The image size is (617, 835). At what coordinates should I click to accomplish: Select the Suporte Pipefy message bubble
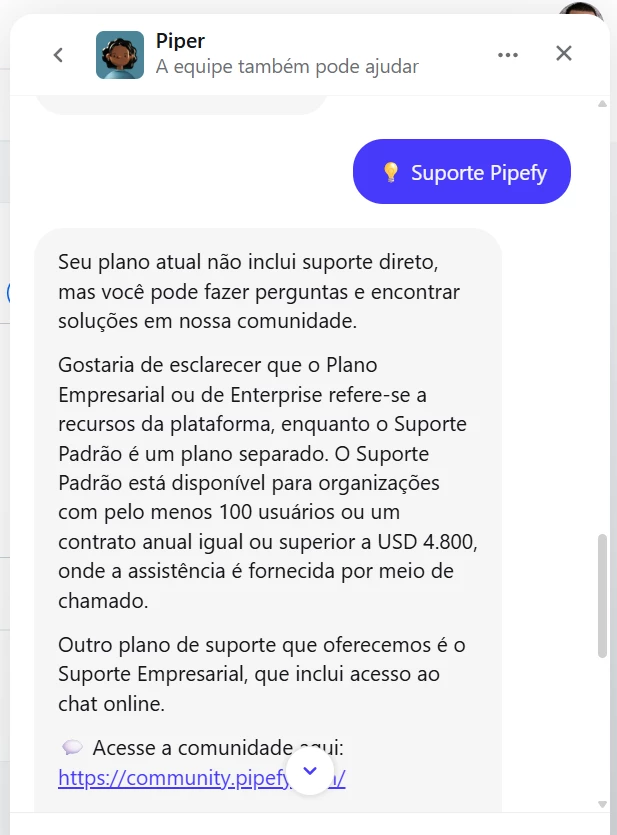pyautogui.click(x=461, y=172)
